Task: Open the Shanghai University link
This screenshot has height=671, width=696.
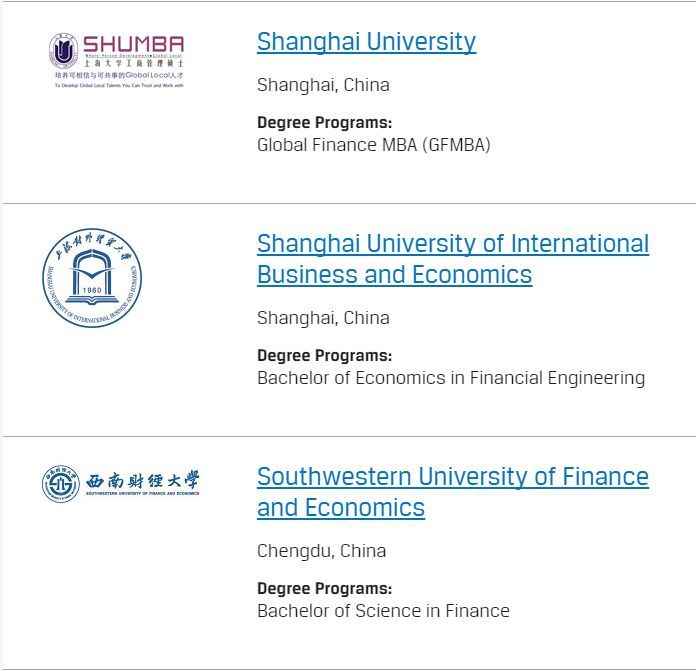Action: tap(366, 42)
